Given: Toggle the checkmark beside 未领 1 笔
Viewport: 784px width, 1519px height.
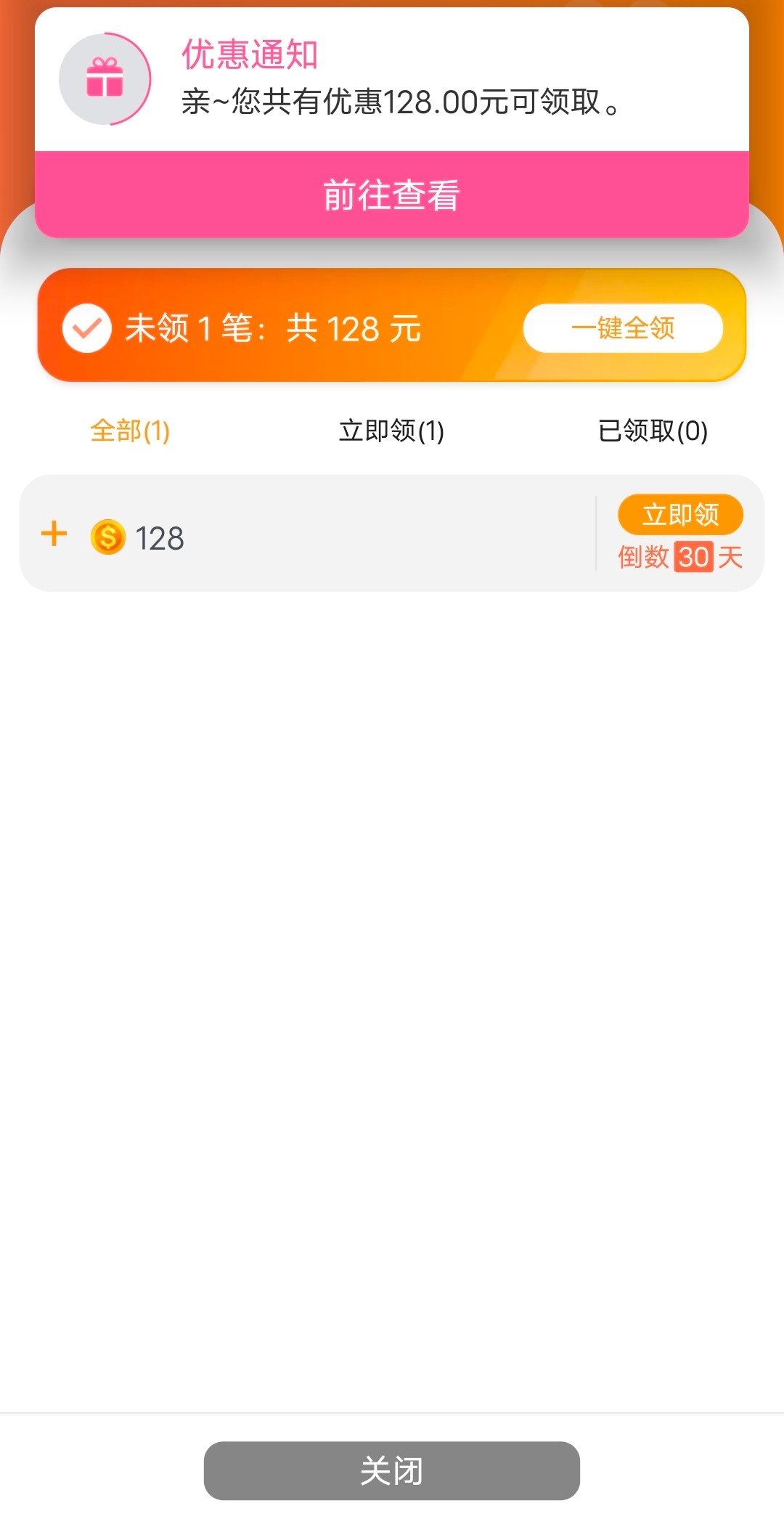Looking at the screenshot, I should click(x=86, y=328).
